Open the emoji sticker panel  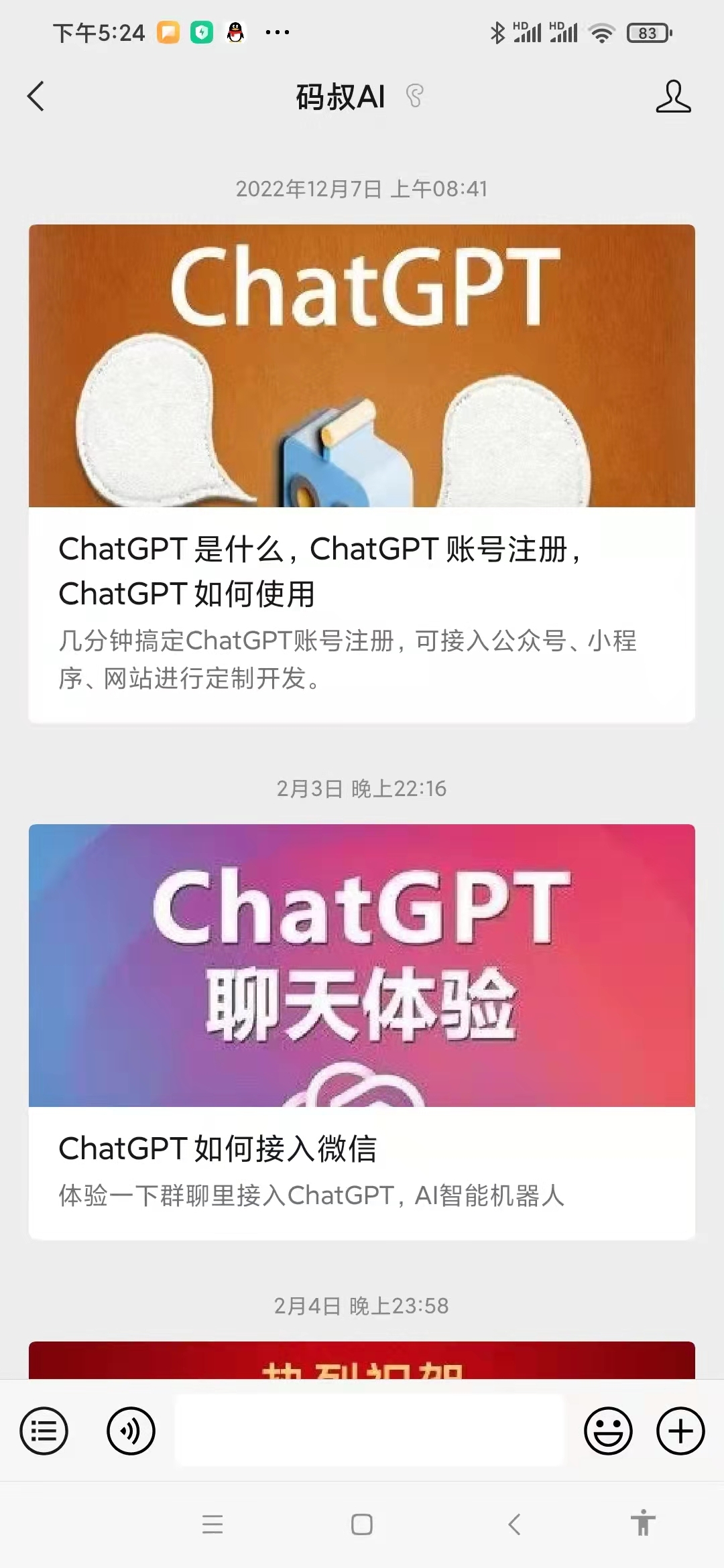608,1431
